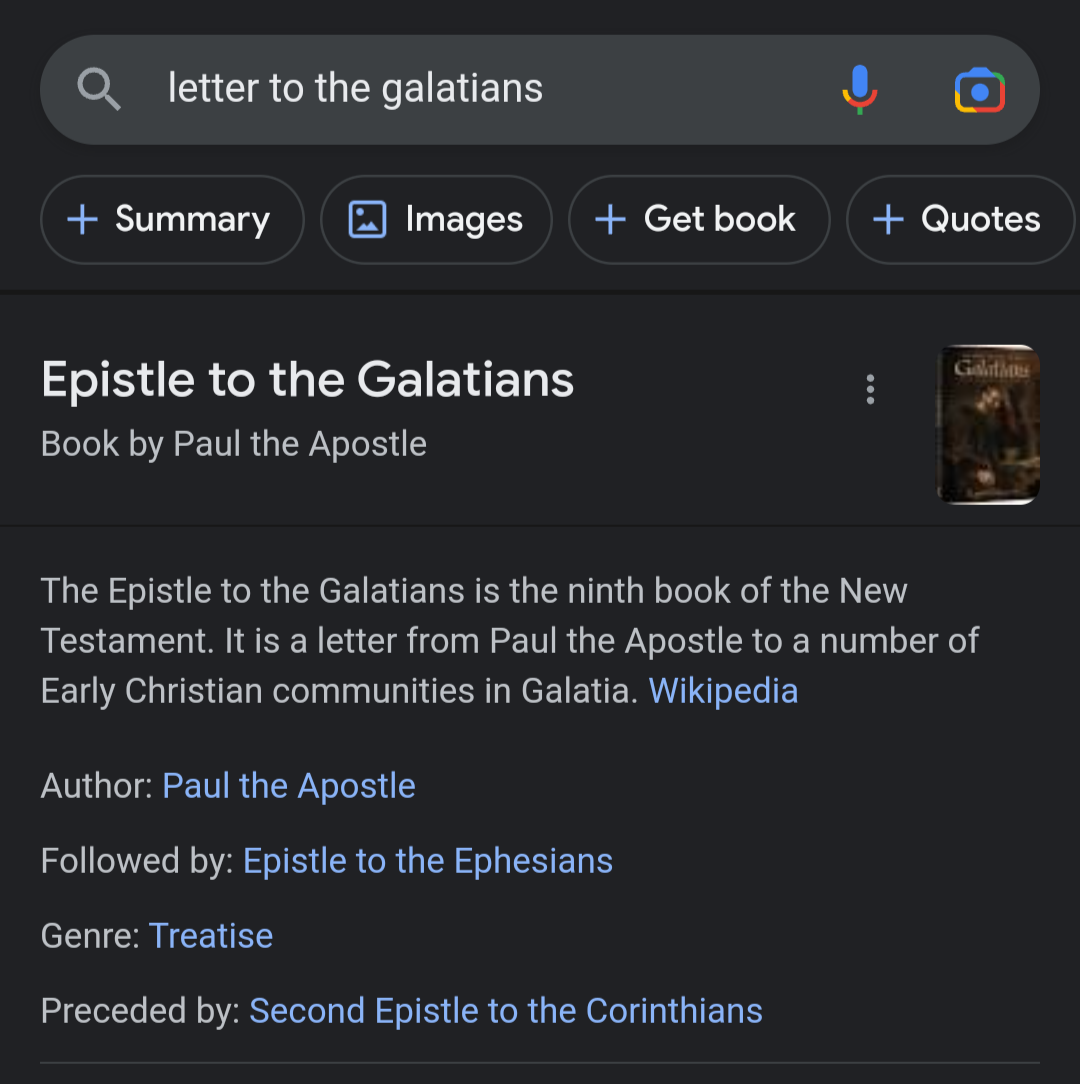Switch to the Images chip
This screenshot has height=1084, width=1080.
click(436, 219)
